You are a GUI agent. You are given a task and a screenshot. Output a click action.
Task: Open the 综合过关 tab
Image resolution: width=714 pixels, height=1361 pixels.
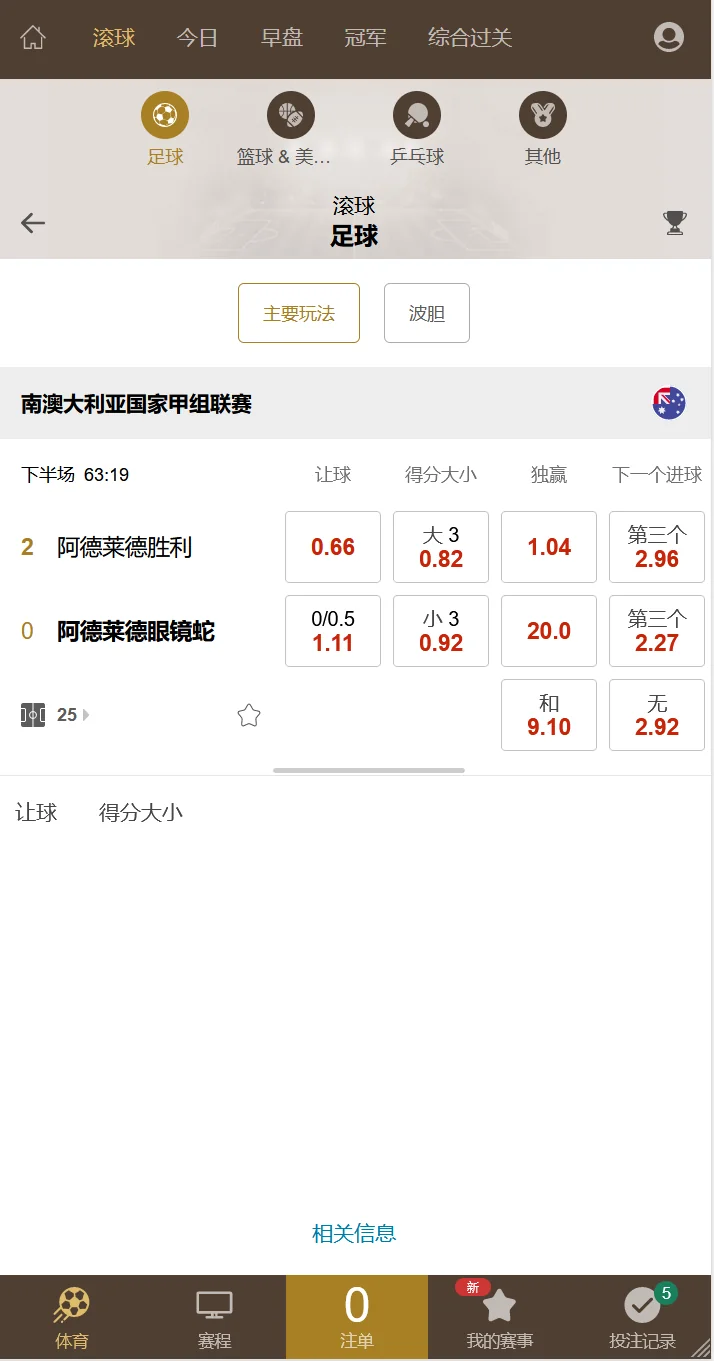pos(470,39)
